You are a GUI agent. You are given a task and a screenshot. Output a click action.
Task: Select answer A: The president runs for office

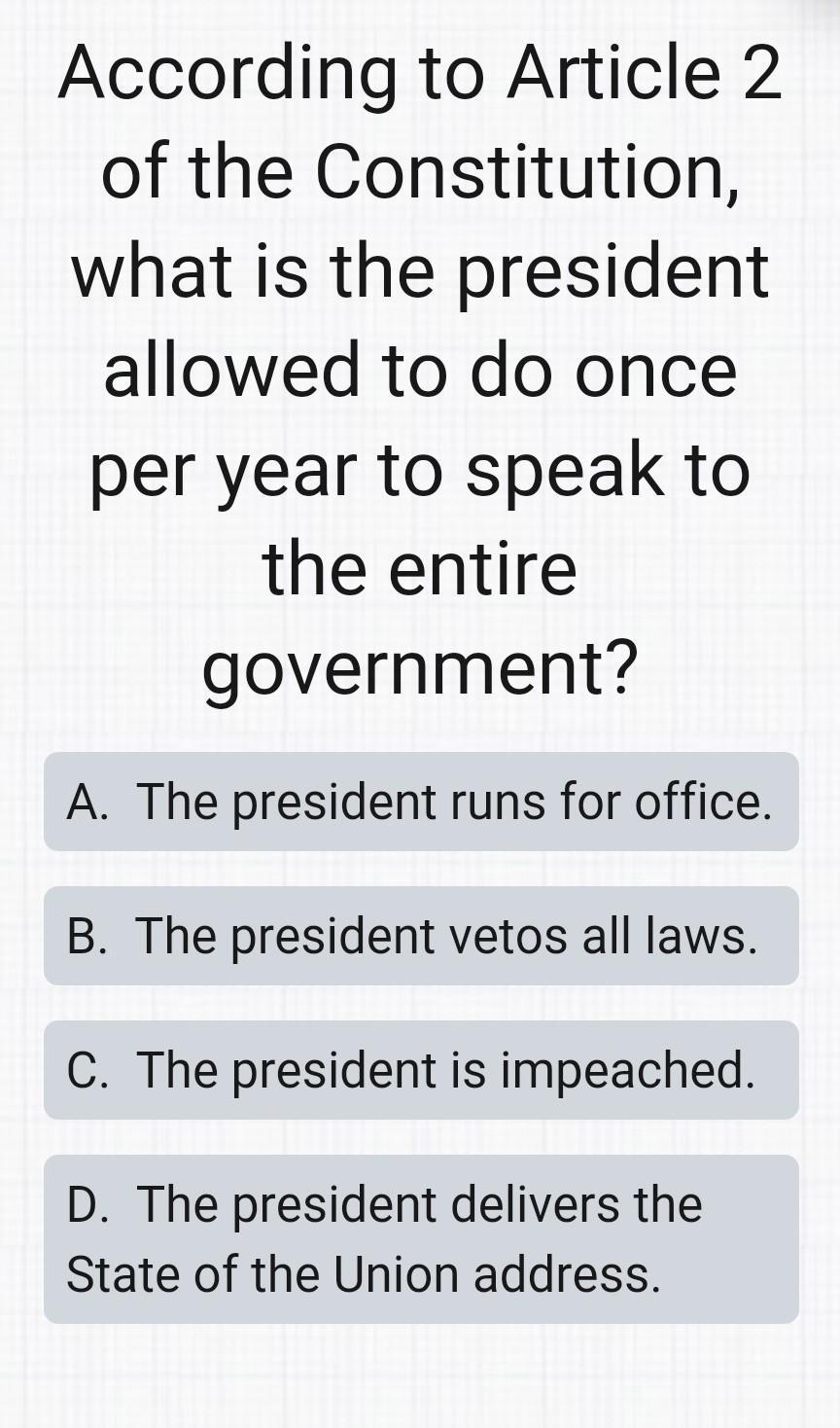[420, 803]
